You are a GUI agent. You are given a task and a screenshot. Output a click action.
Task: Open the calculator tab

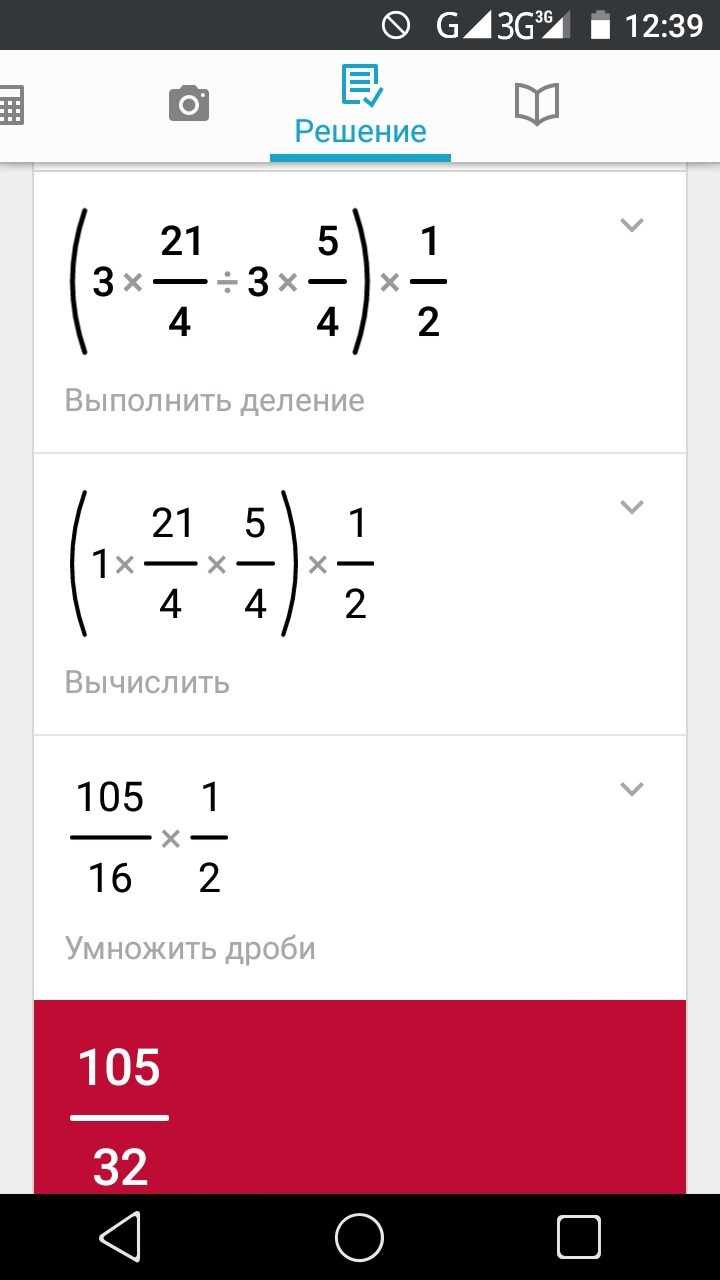[10, 105]
